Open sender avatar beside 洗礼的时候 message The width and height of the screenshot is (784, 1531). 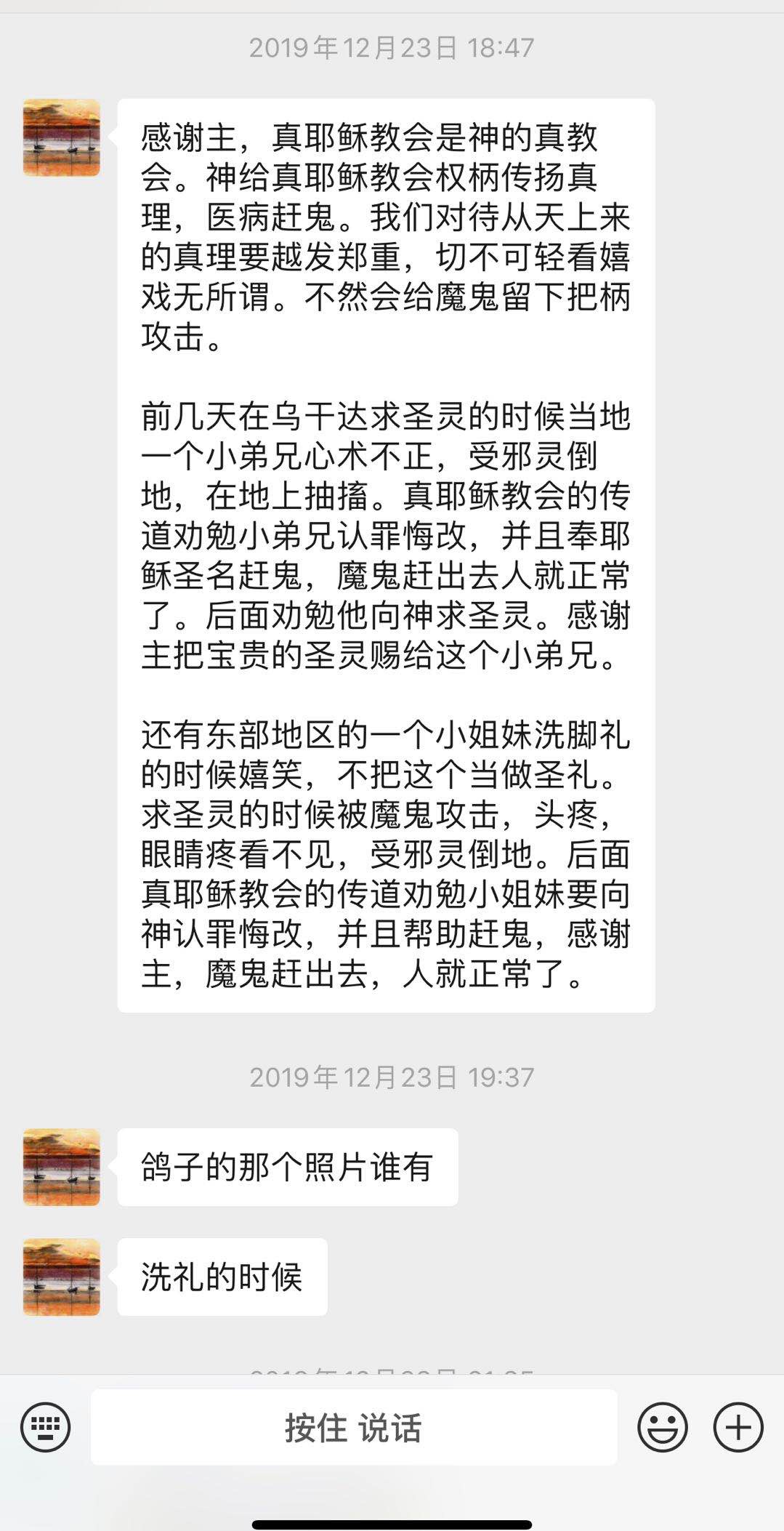tap(62, 1277)
